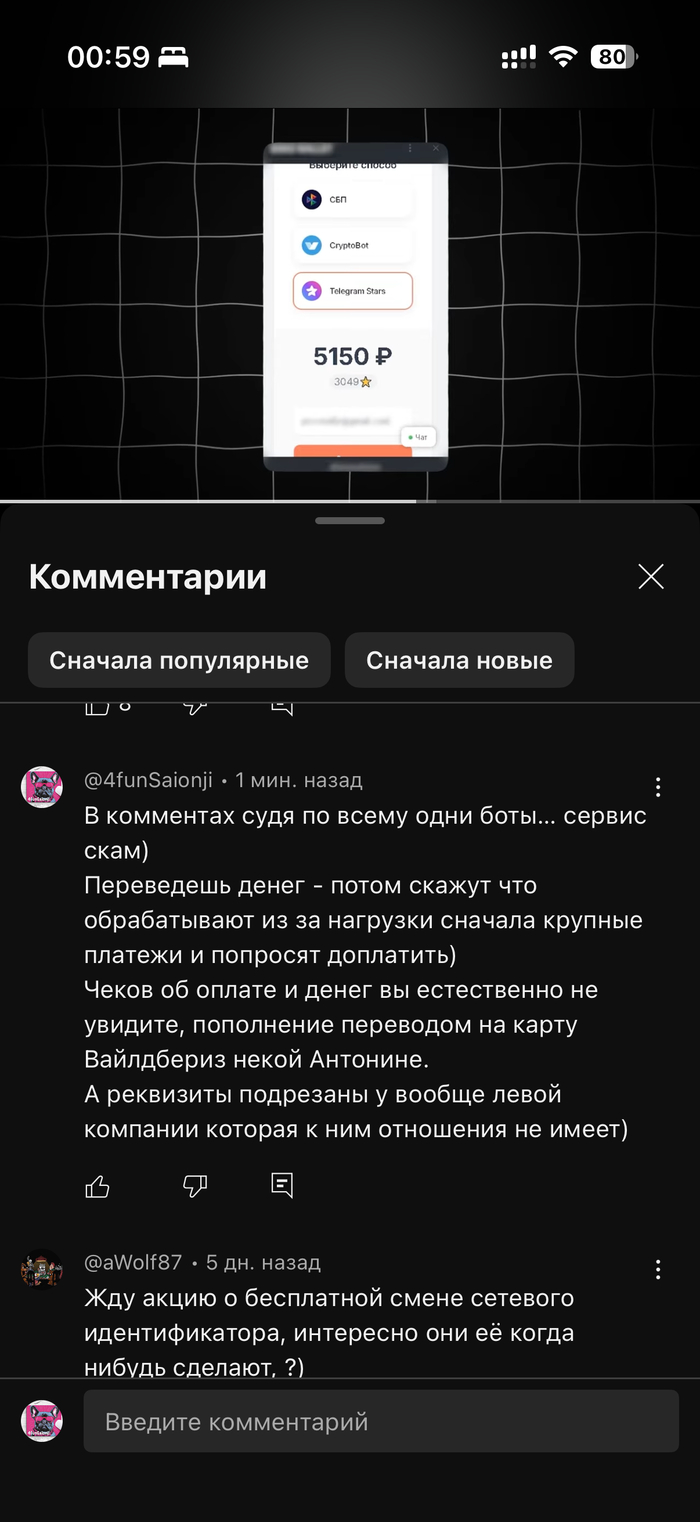
Task: Tap the Введите комментарий input field
Action: pyautogui.click(x=380, y=1421)
